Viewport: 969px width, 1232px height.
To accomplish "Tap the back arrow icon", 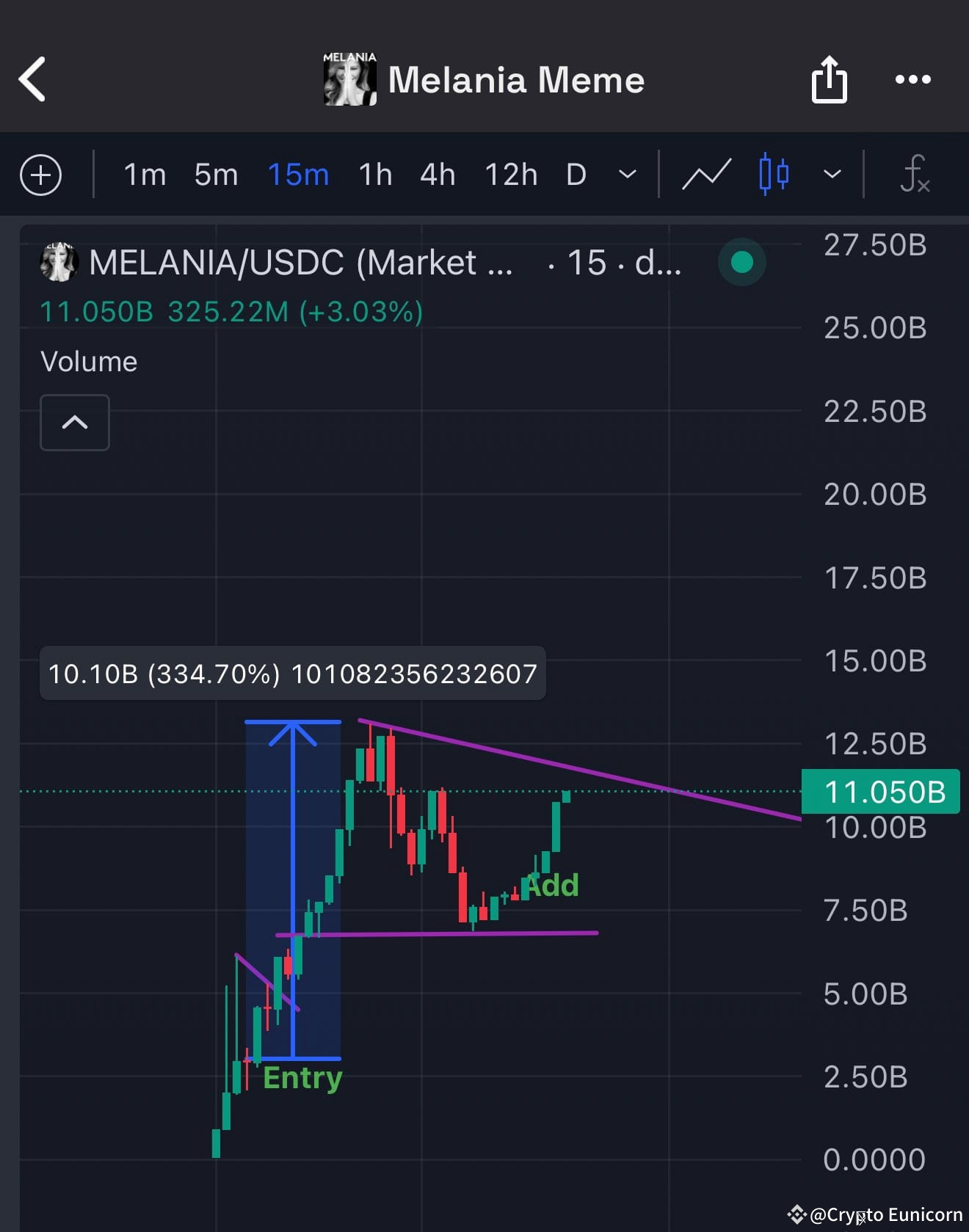I will (x=32, y=79).
